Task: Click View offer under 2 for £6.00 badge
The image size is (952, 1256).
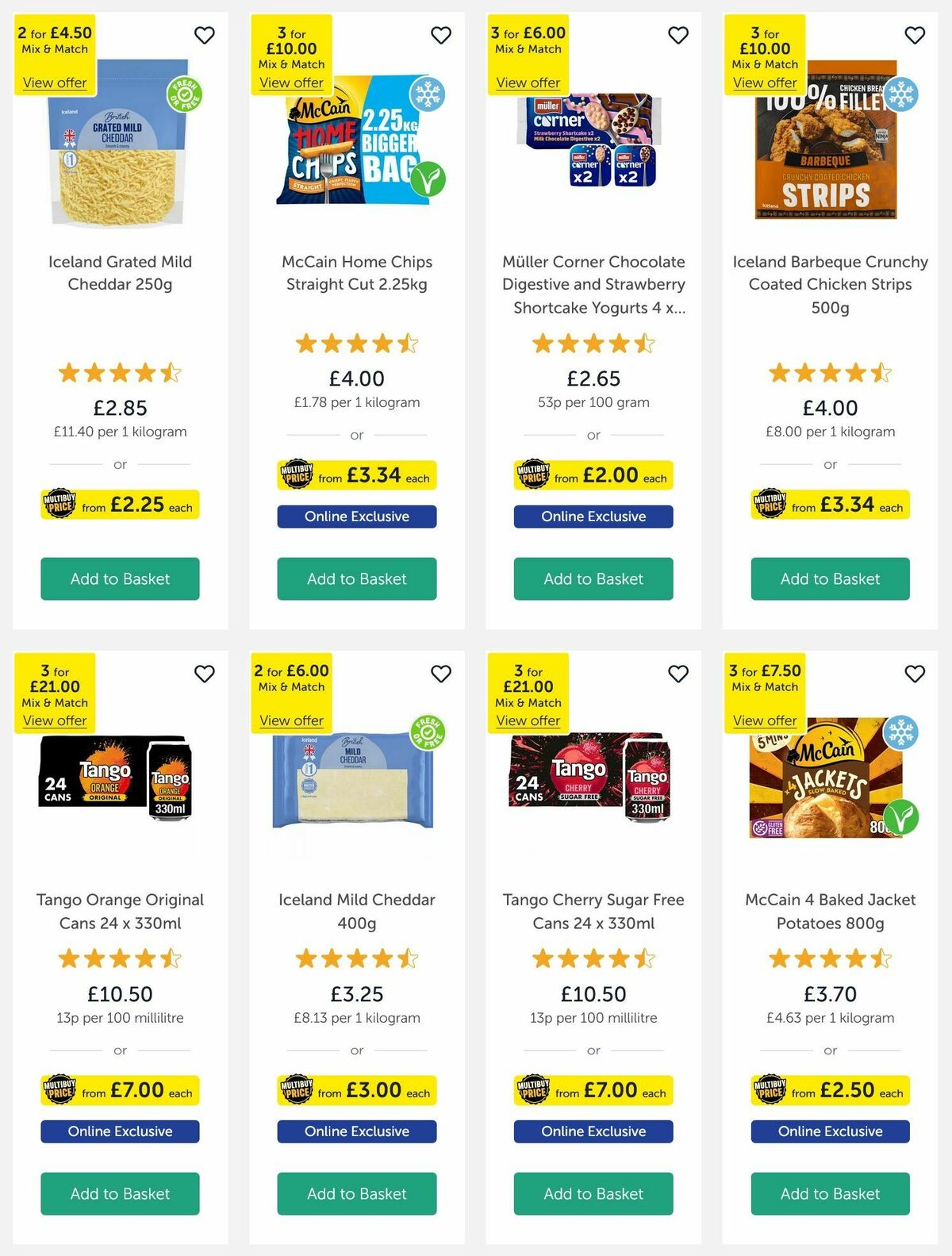Action: click(291, 720)
